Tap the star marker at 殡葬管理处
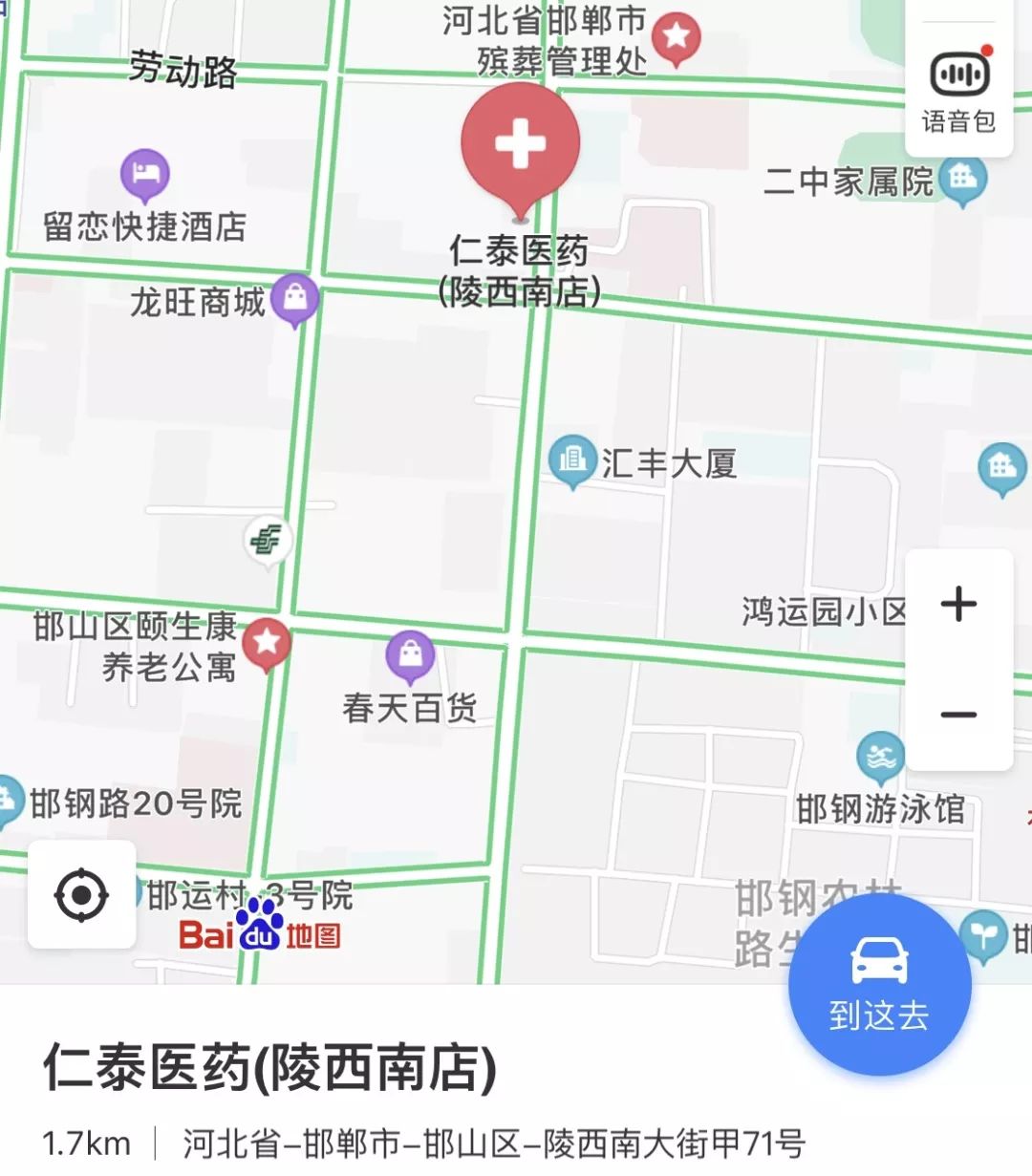The width and height of the screenshot is (1032, 1176). [678, 35]
